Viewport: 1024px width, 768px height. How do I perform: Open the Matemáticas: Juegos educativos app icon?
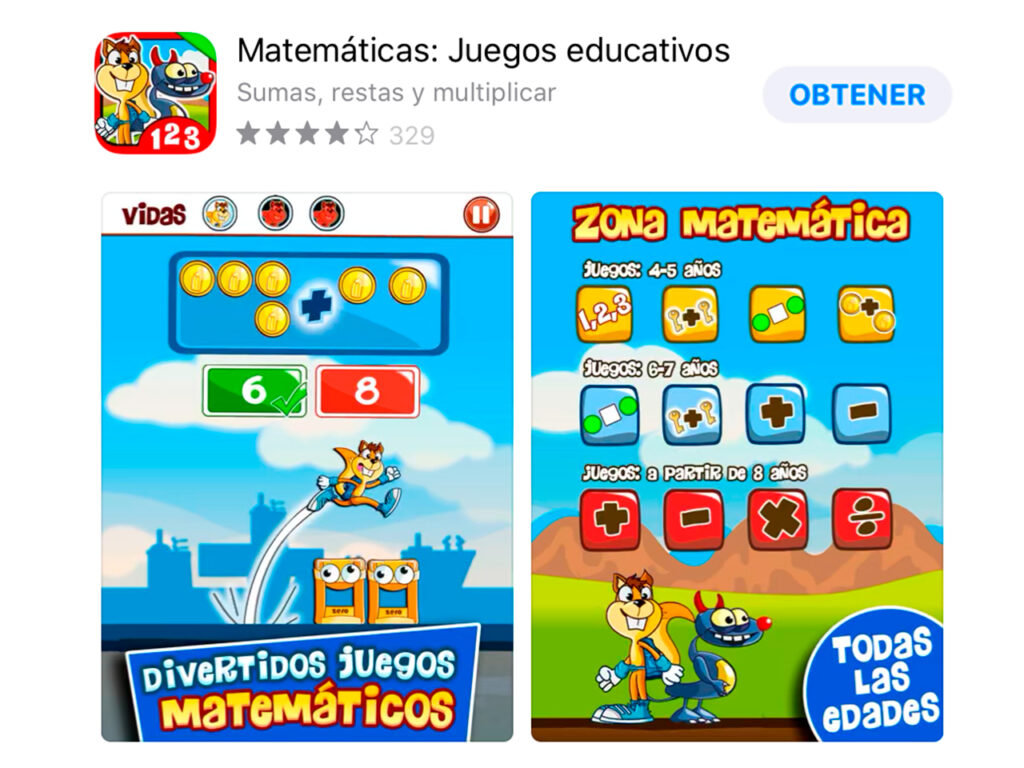[x=155, y=93]
